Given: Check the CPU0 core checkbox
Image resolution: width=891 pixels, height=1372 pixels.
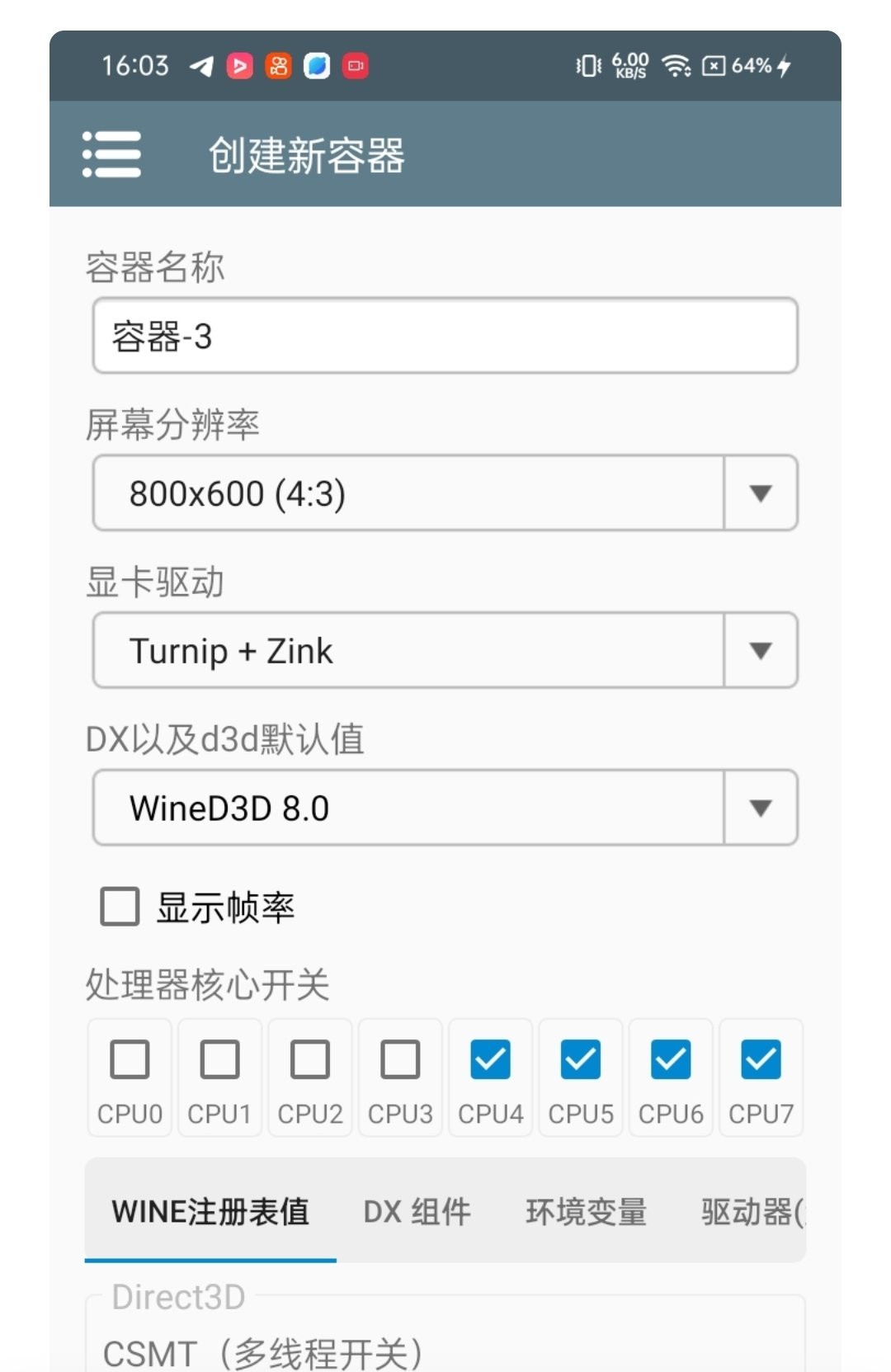Looking at the screenshot, I should tap(130, 1059).
